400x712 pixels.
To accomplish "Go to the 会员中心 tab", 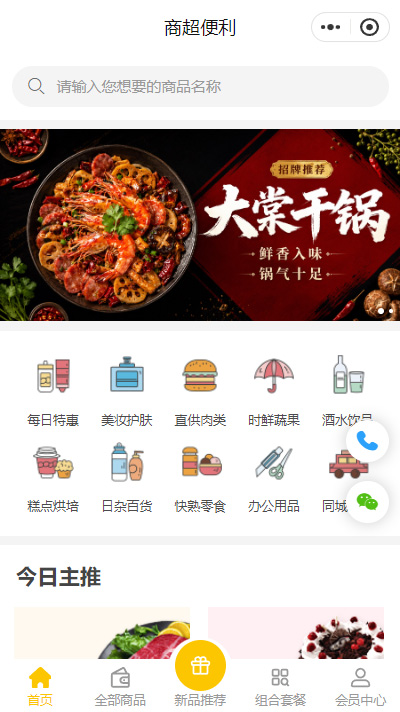I will [360, 687].
